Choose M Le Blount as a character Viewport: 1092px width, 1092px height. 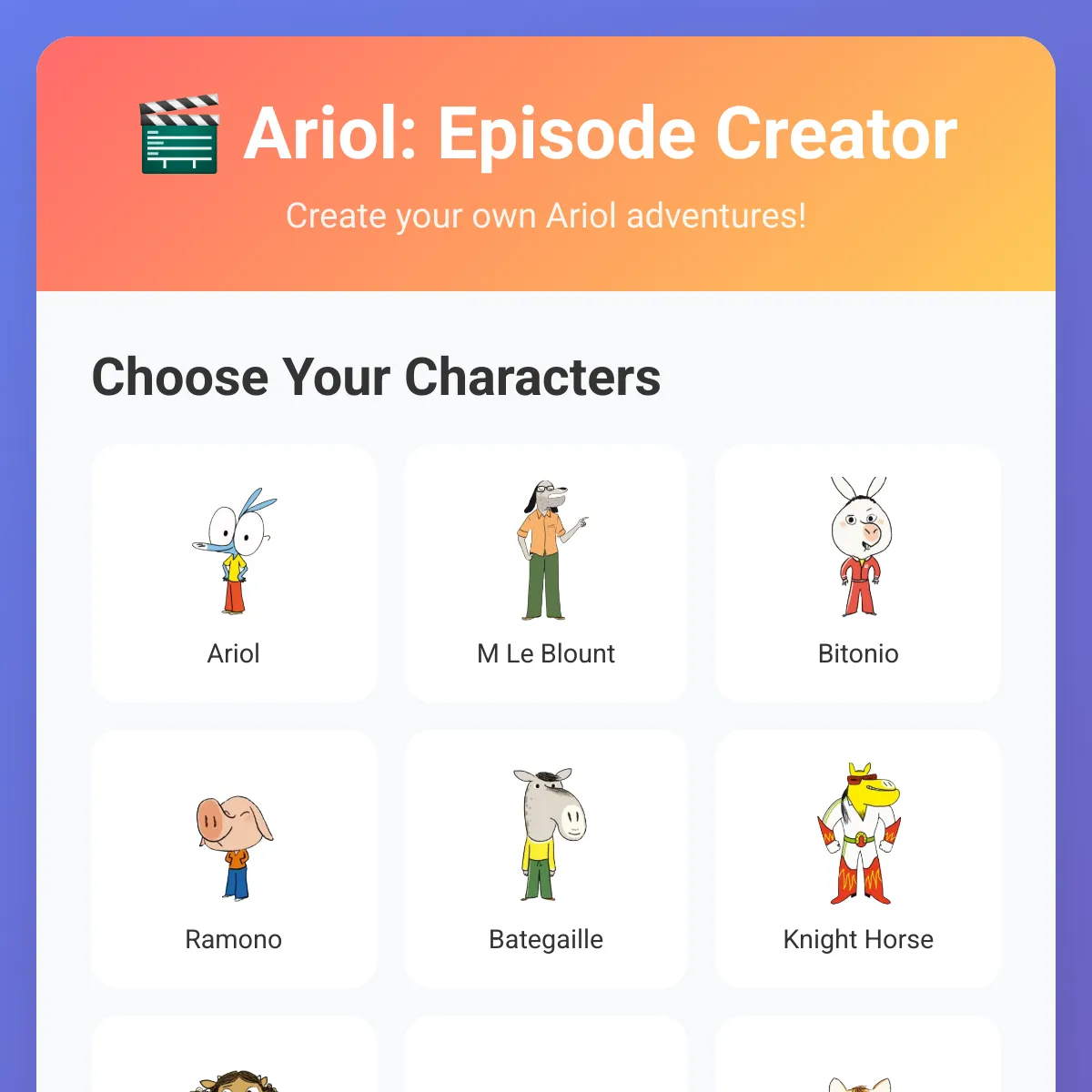point(546,573)
